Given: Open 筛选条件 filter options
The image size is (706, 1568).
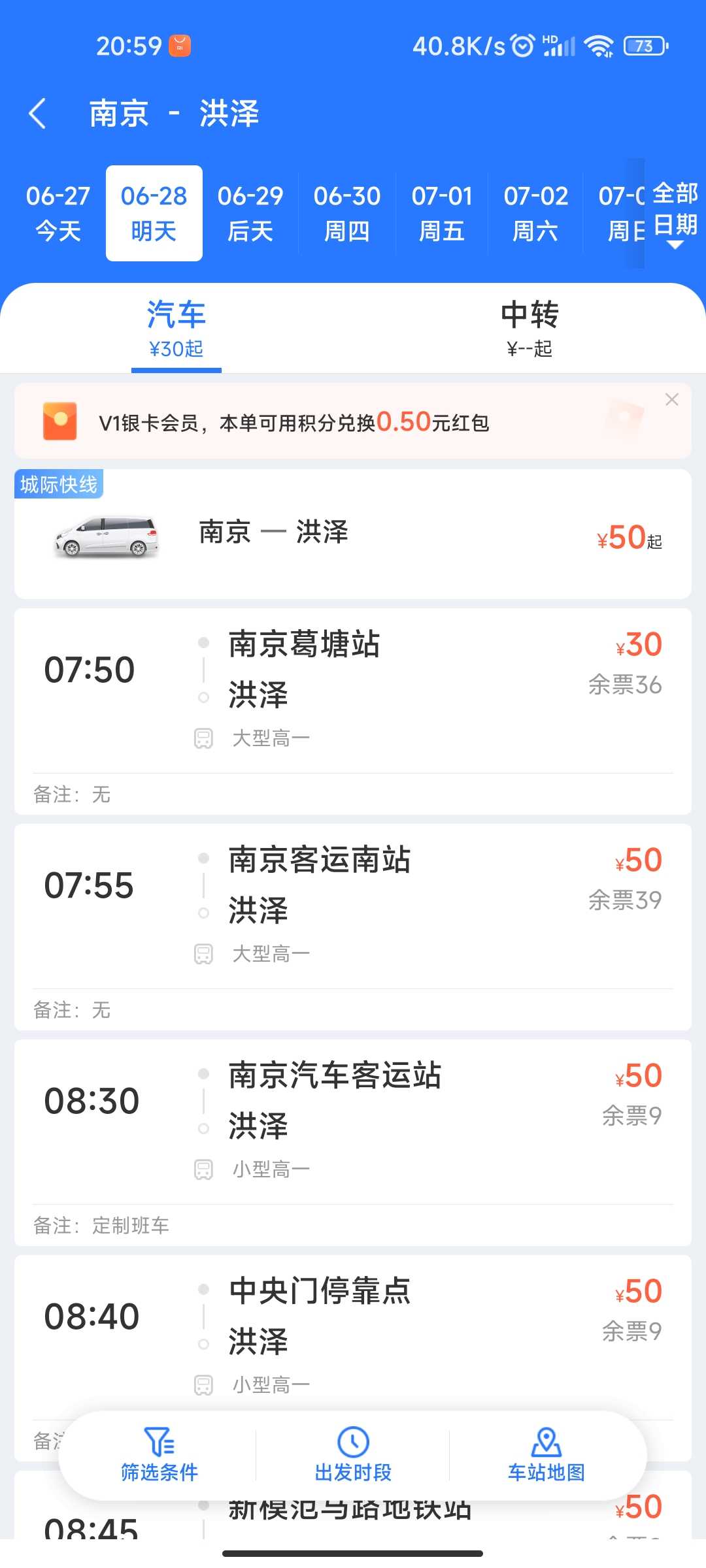Looking at the screenshot, I should click(x=160, y=1454).
